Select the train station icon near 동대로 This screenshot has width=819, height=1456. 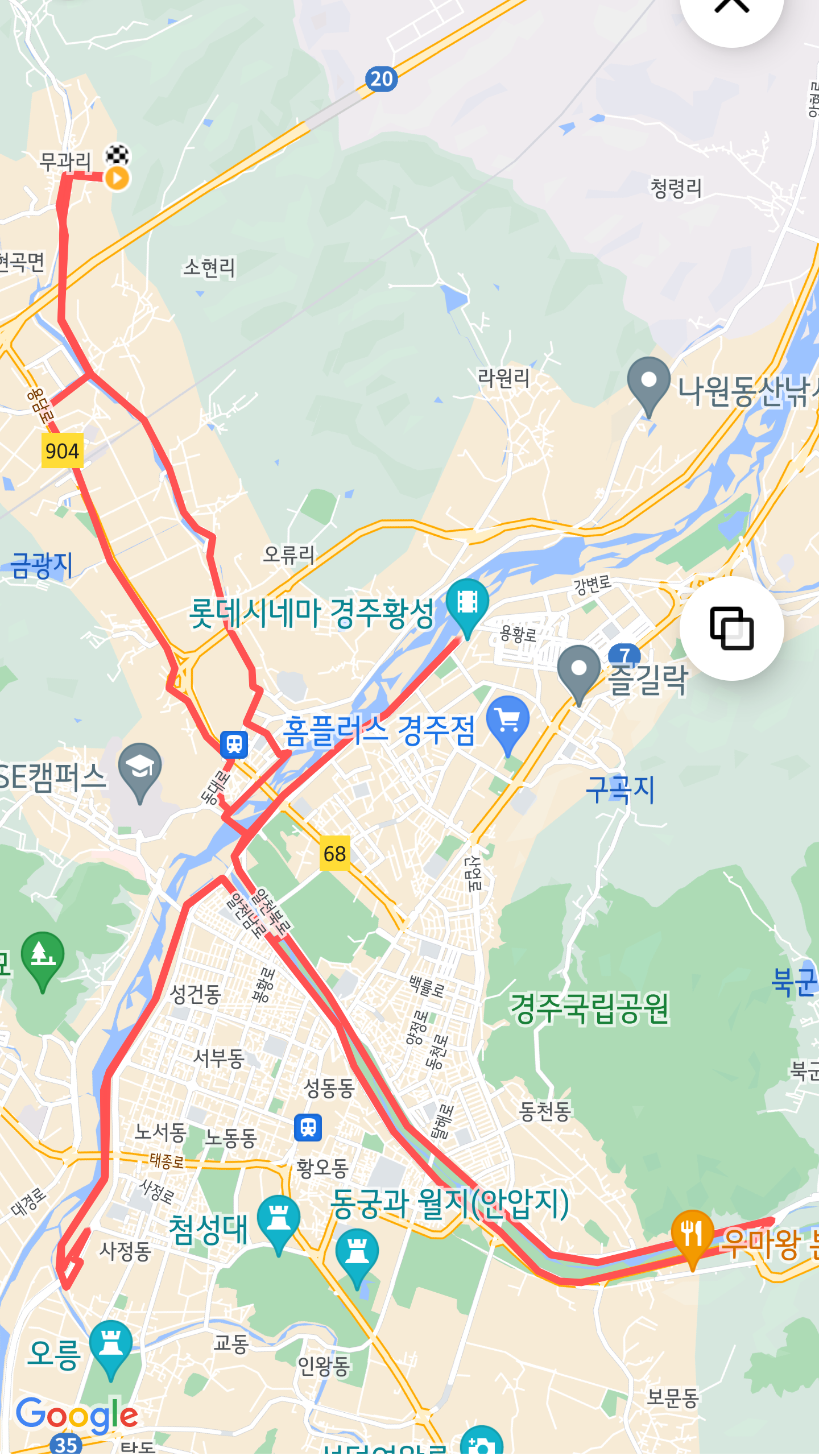point(234,744)
